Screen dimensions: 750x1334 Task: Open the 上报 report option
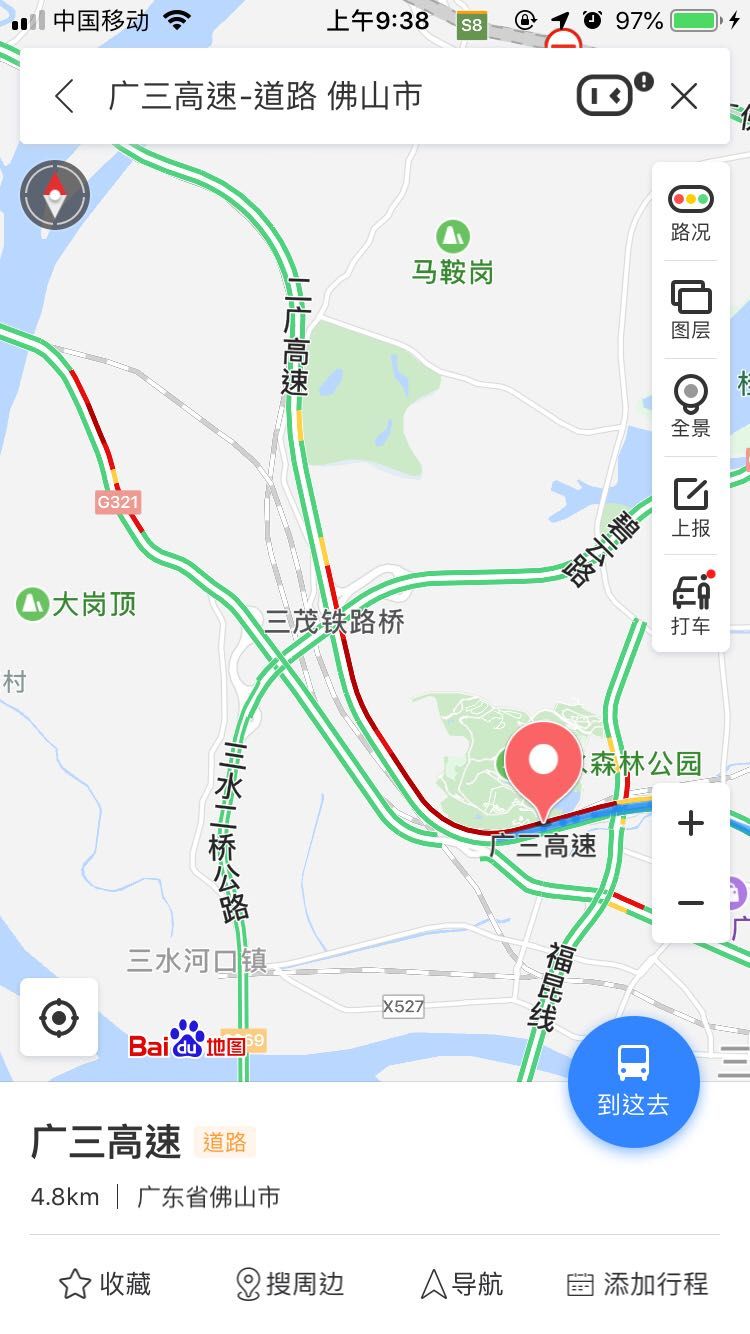(x=691, y=507)
